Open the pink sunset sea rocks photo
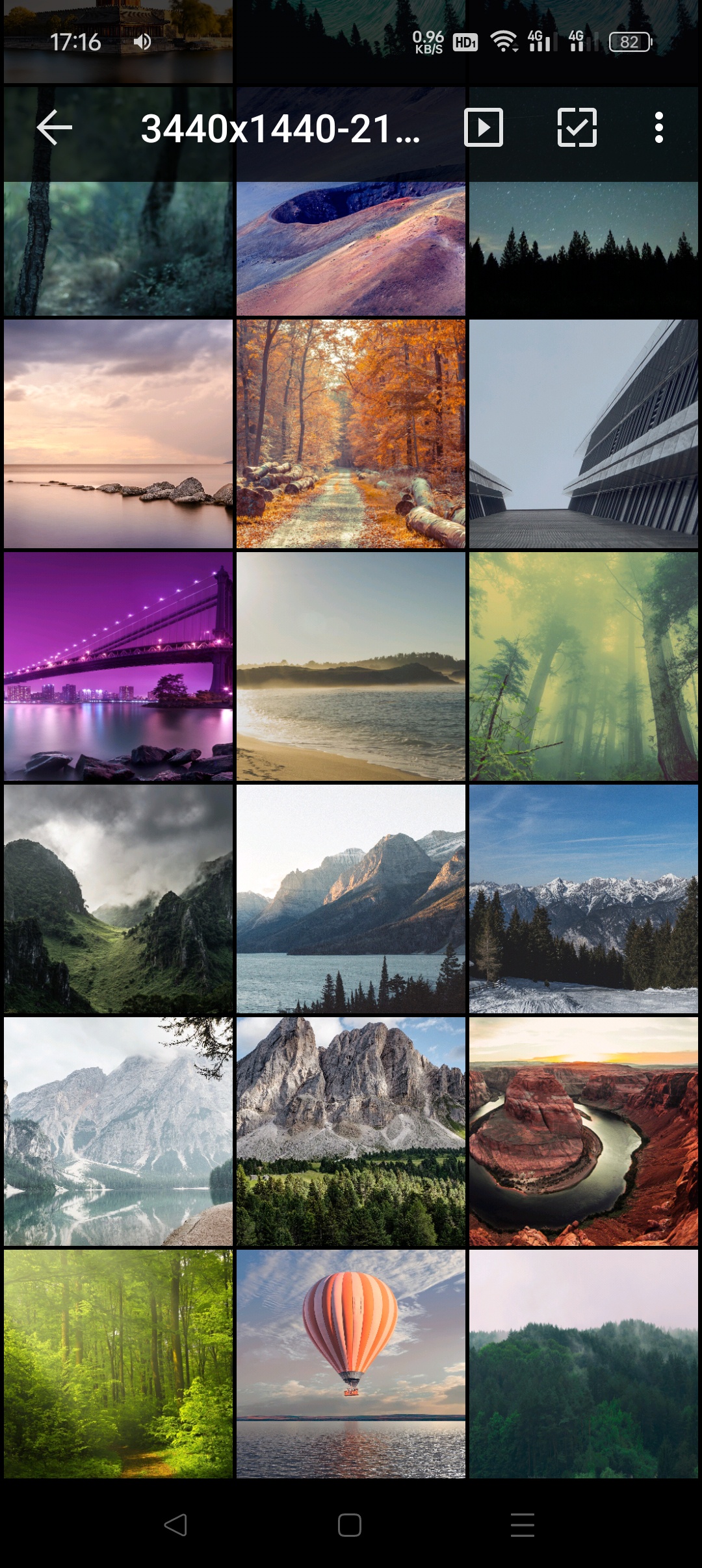The image size is (702, 1568). (118, 434)
